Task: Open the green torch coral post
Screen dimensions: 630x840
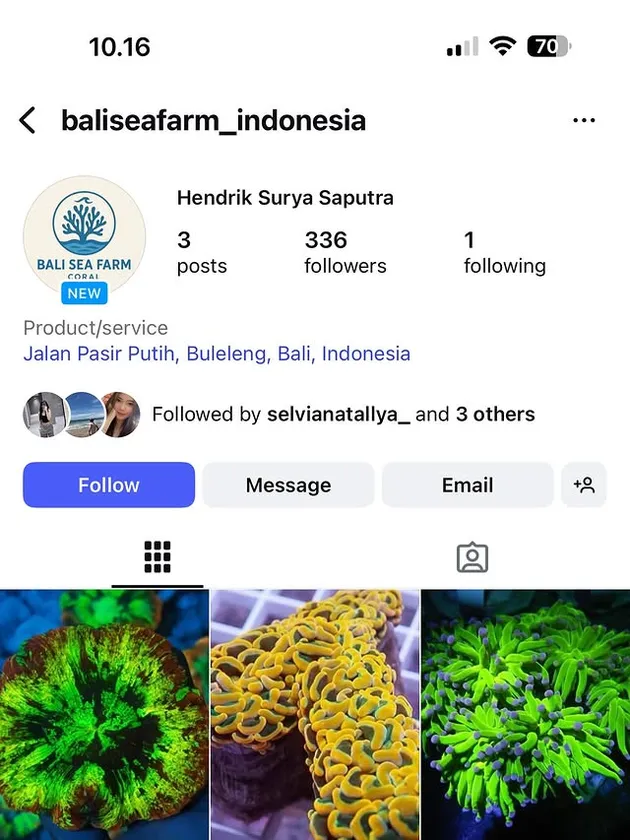Action: tap(526, 714)
